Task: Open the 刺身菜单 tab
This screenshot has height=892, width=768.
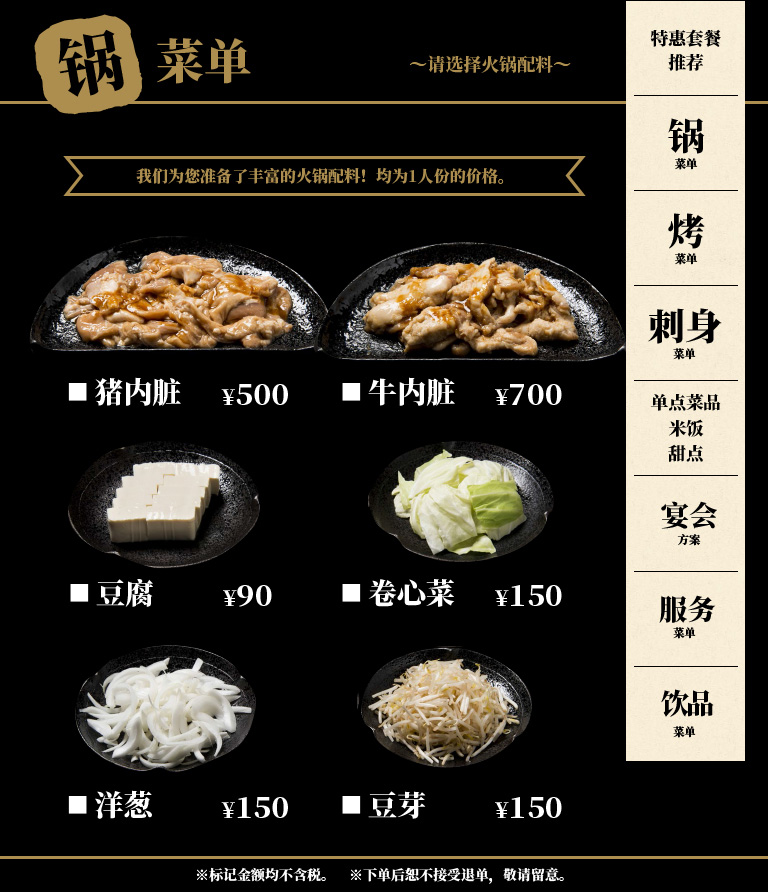Action: pyautogui.click(x=685, y=333)
